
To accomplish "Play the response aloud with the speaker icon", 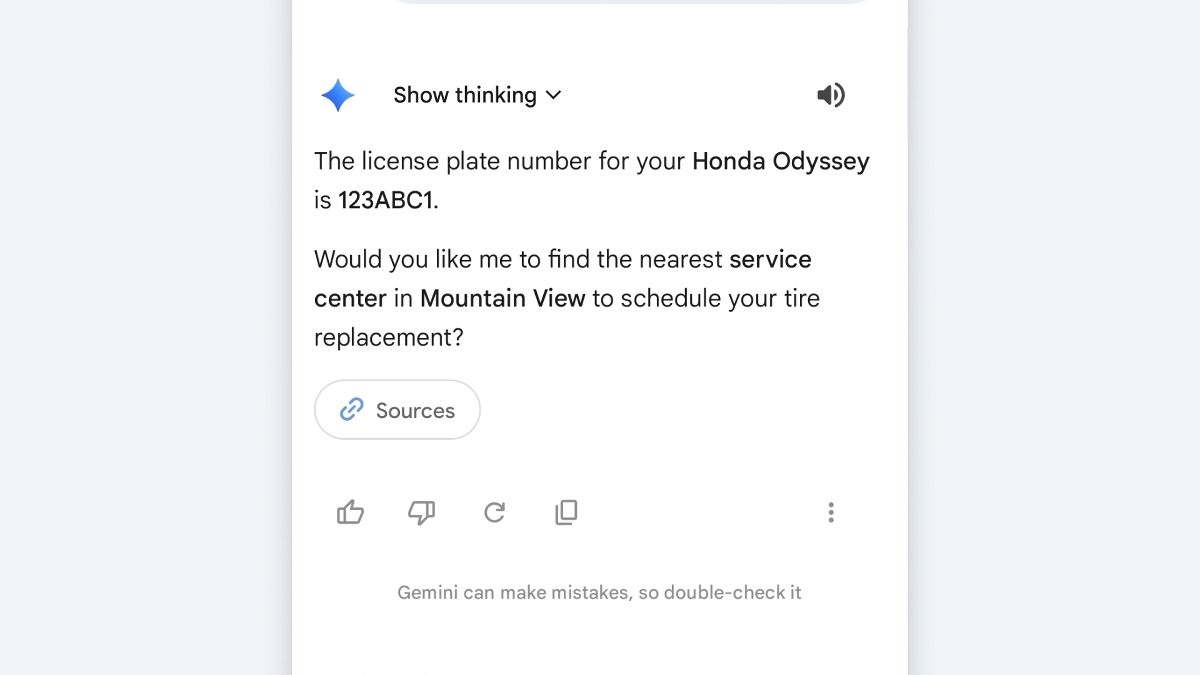I will click(830, 95).
